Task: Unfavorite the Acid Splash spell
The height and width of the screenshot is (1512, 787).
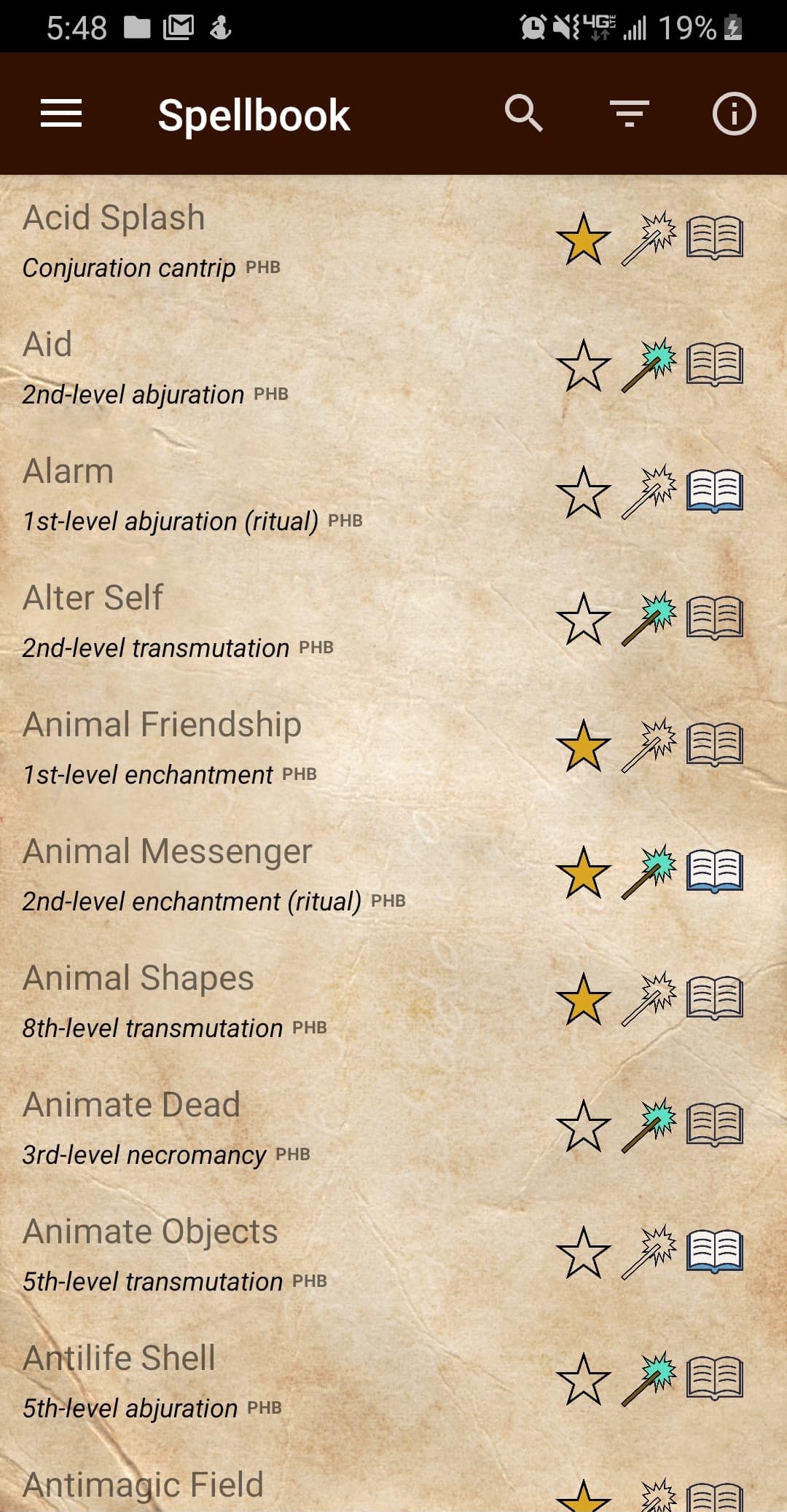Action: (584, 239)
